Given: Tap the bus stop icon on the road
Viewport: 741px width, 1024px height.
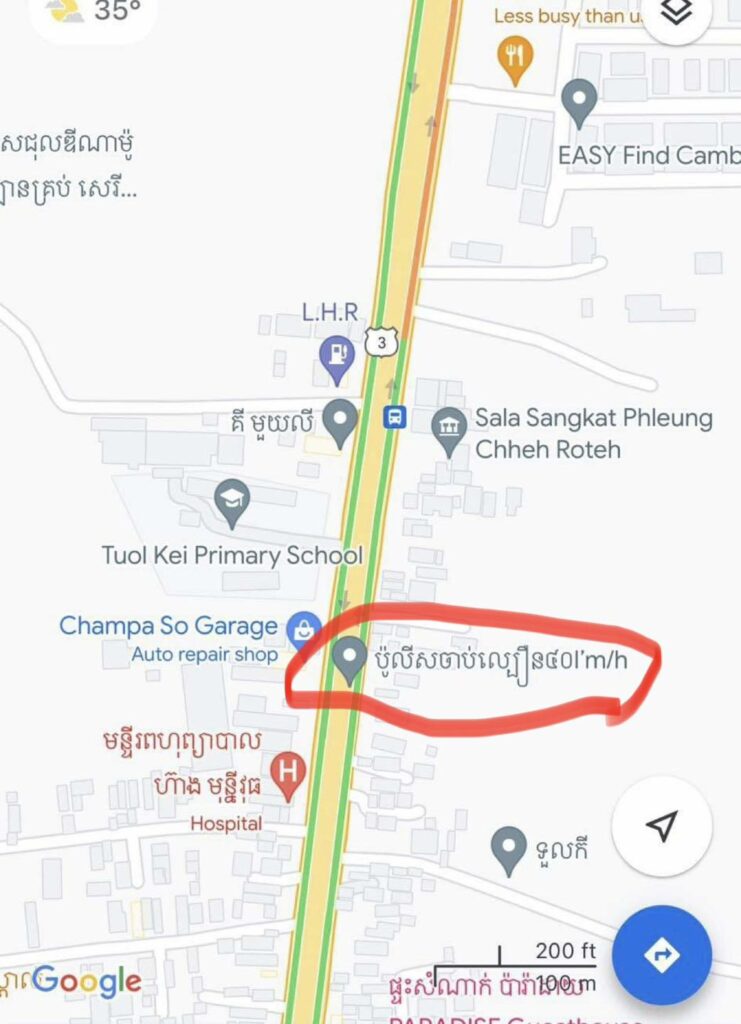Looking at the screenshot, I should (x=394, y=418).
